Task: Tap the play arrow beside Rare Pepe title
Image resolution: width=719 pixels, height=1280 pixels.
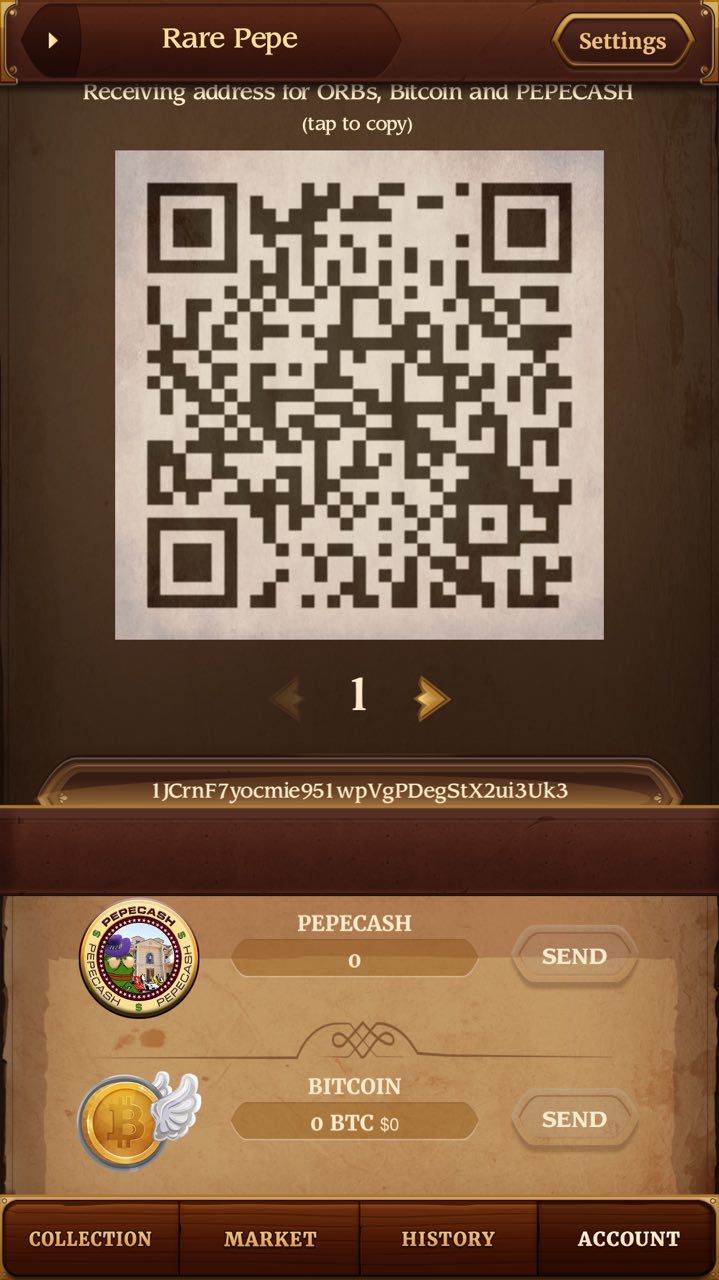Action: [52, 41]
